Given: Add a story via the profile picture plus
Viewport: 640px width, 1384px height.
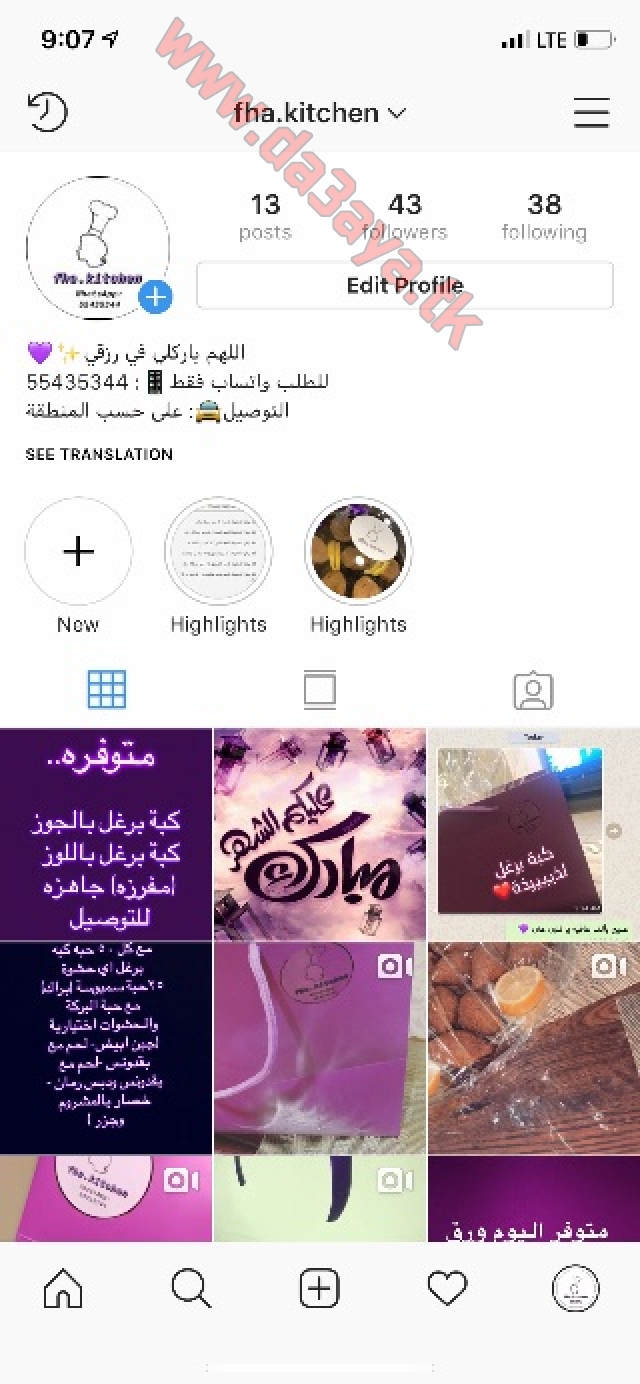Looking at the screenshot, I should click(x=156, y=297).
